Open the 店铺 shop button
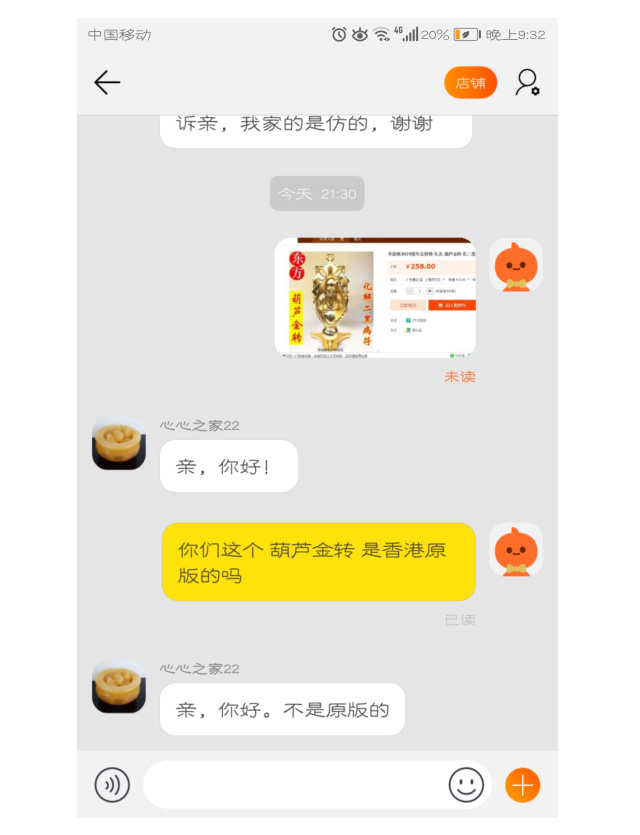 [470, 83]
